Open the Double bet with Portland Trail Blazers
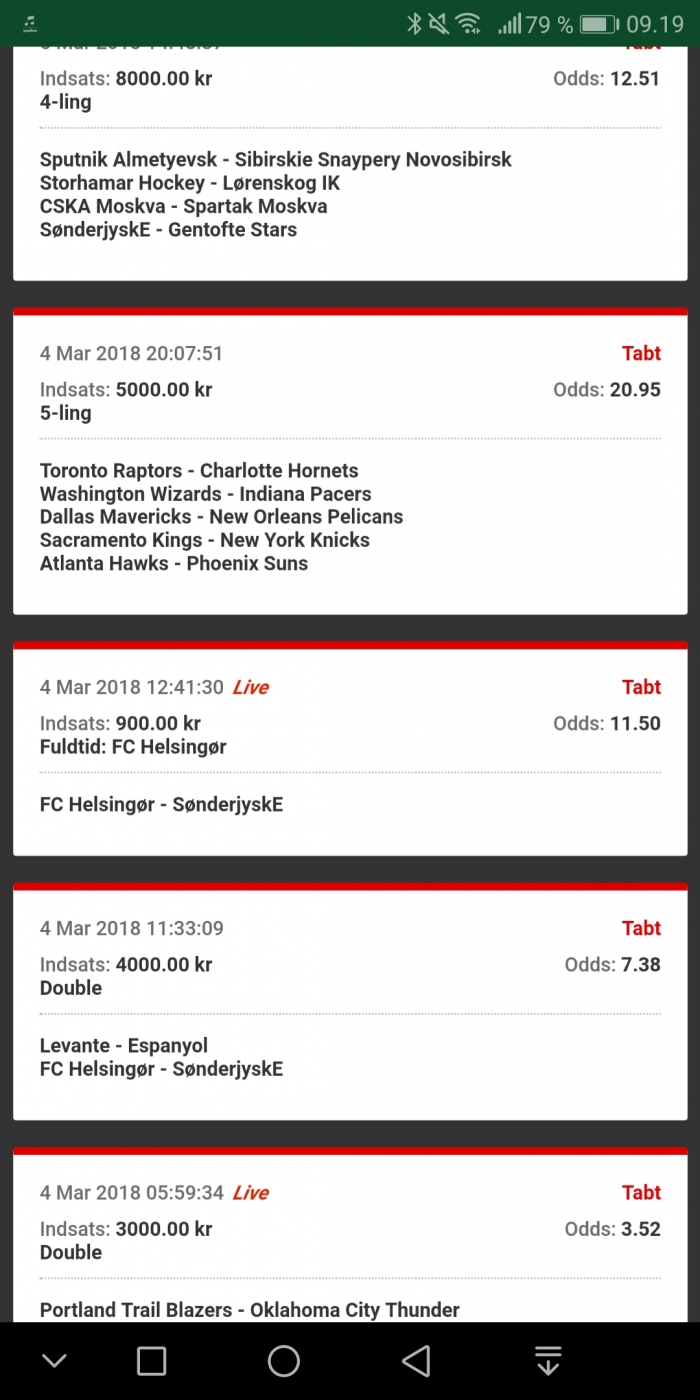 [350, 1235]
